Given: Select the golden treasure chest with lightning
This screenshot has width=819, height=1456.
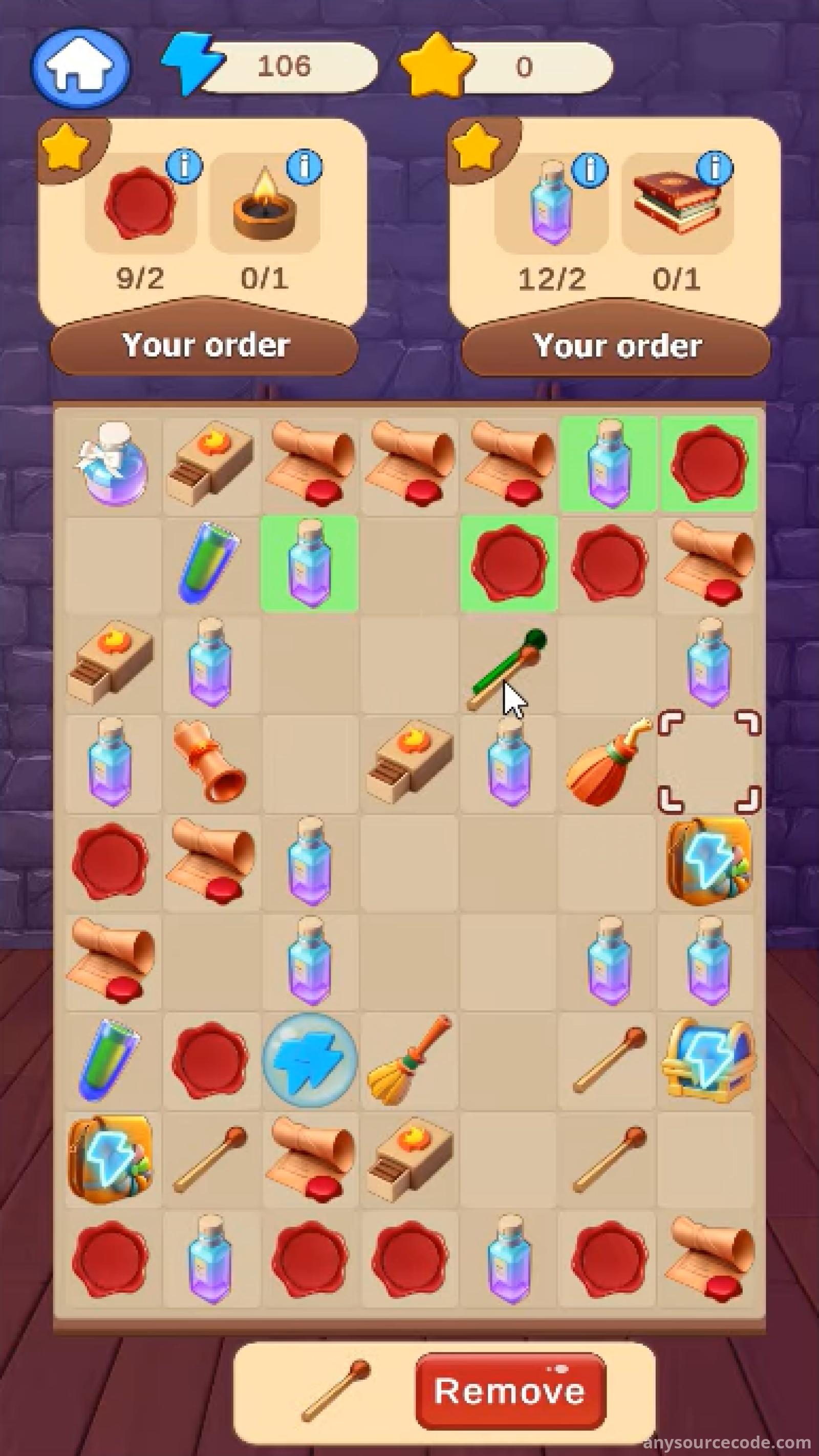Looking at the screenshot, I should click(709, 1059).
